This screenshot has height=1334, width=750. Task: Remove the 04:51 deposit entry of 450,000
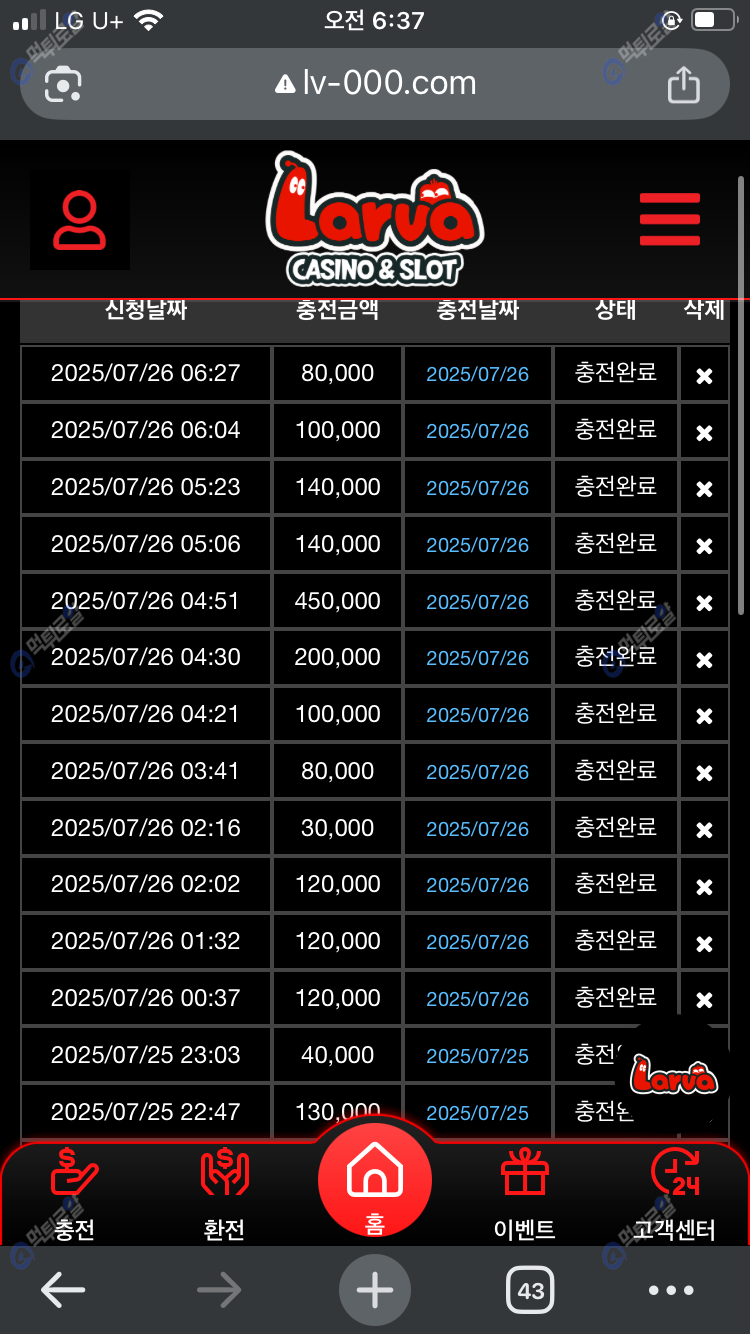(x=704, y=603)
